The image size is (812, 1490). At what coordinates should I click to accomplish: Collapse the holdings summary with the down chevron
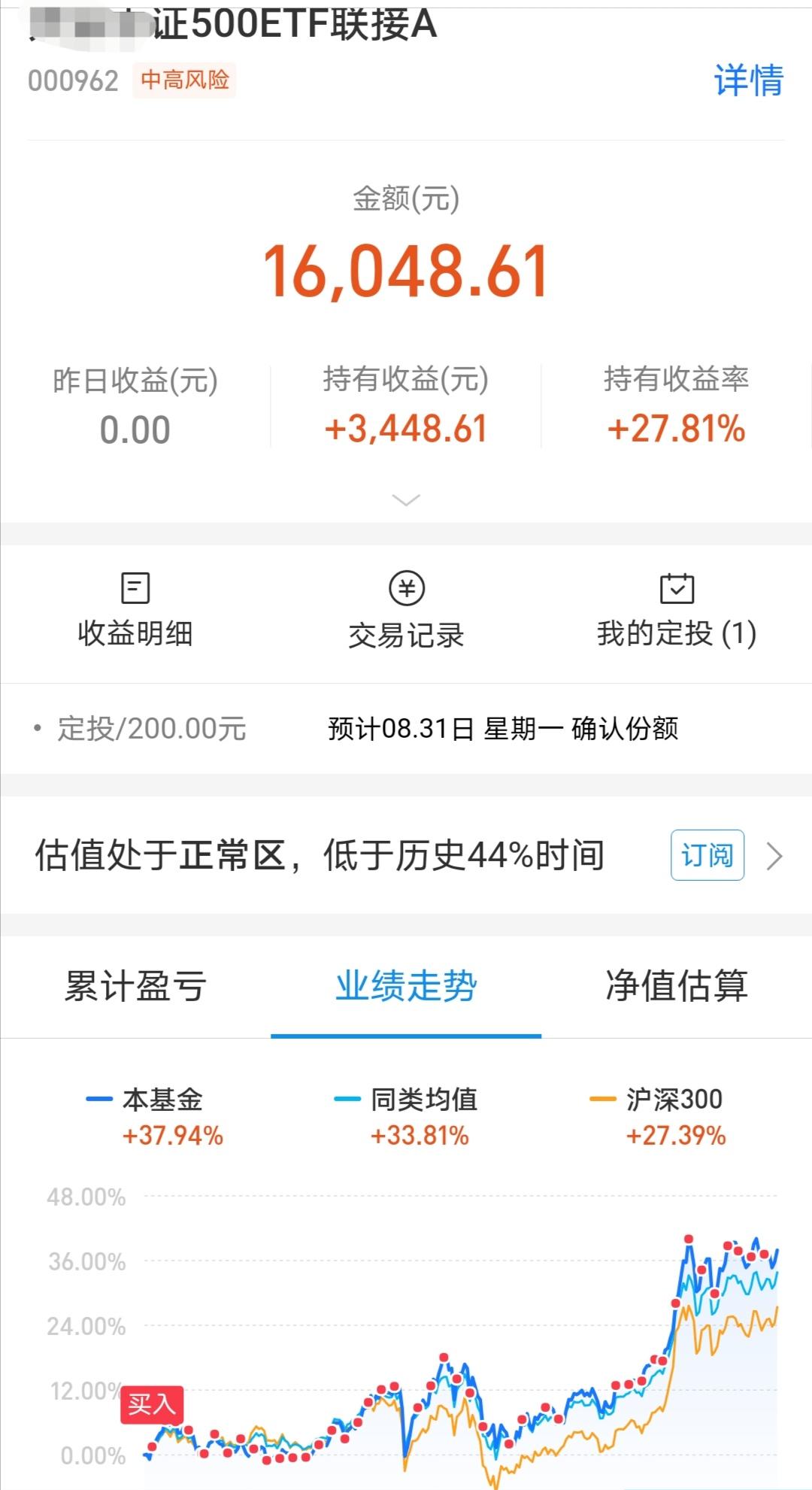(405, 498)
